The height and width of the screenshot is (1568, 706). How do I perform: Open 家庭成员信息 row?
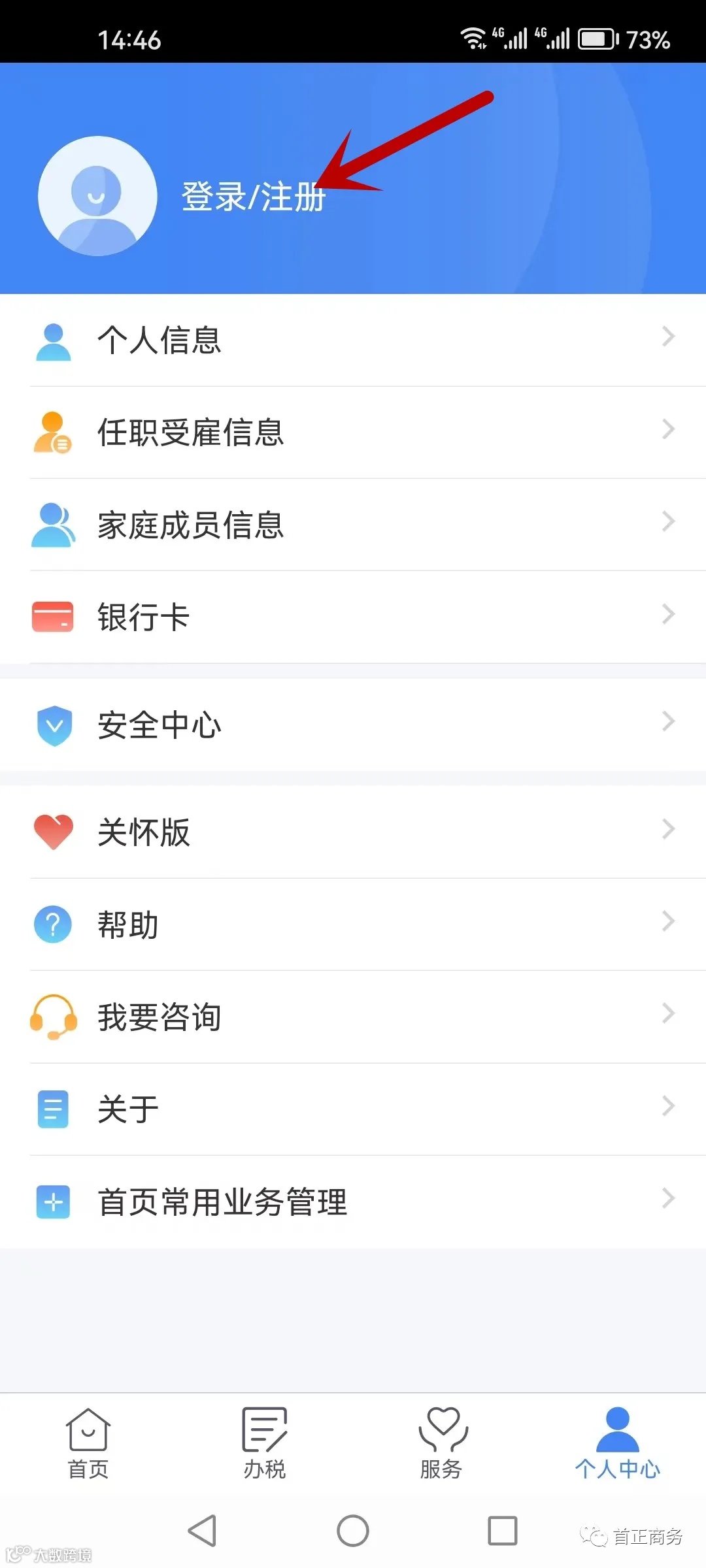tap(353, 525)
